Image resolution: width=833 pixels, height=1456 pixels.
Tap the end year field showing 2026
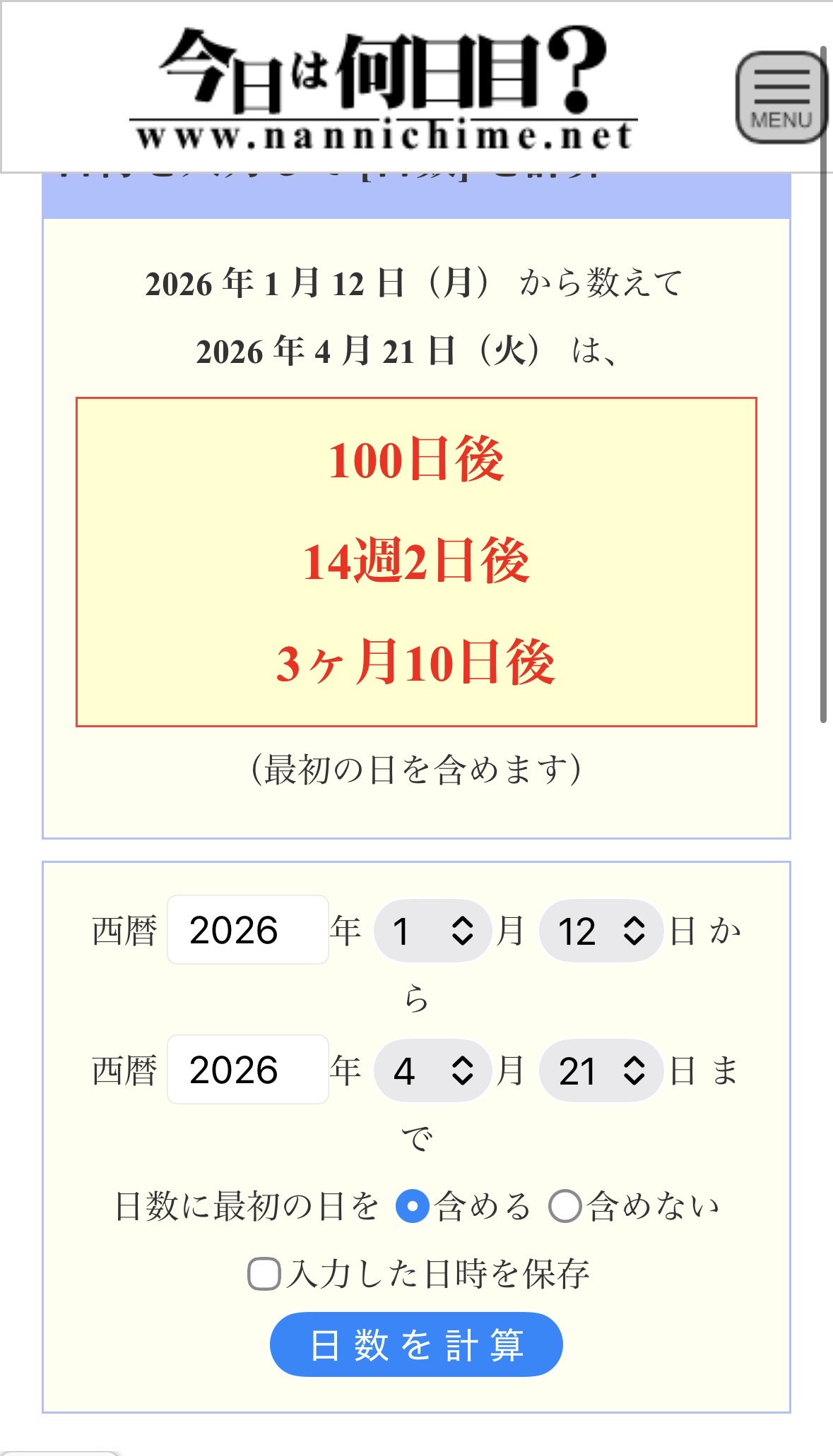(247, 1070)
